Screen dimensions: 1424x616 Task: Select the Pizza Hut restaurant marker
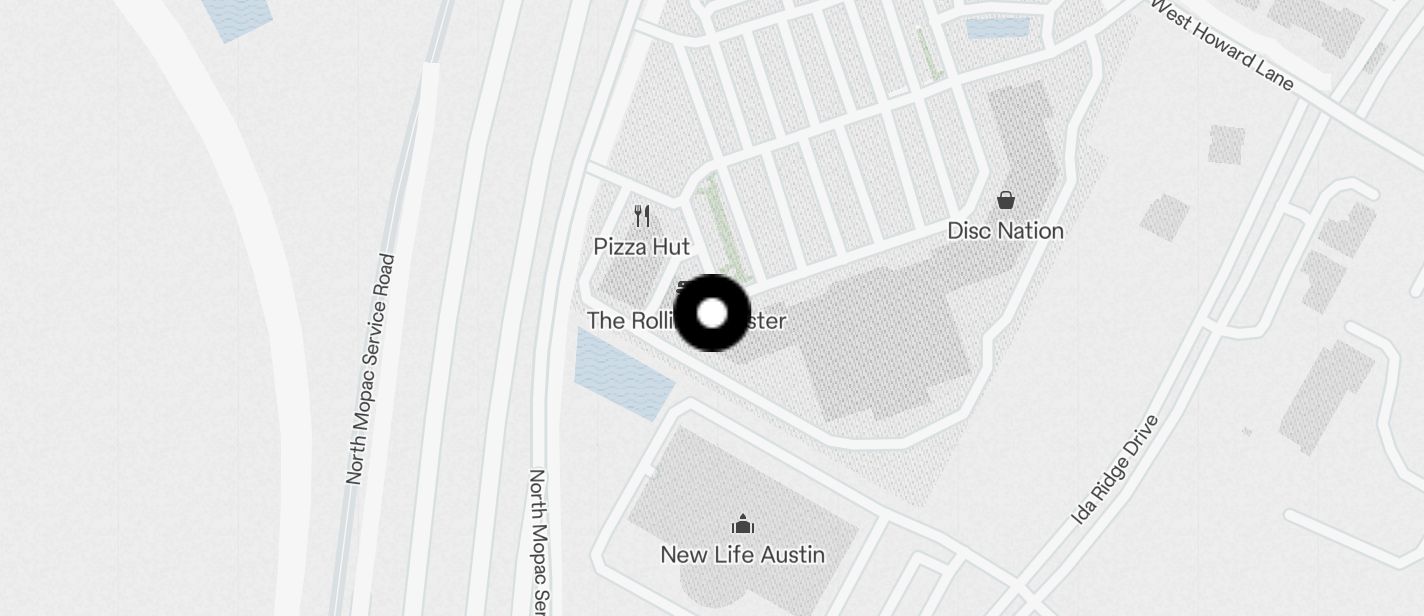pyautogui.click(x=642, y=215)
